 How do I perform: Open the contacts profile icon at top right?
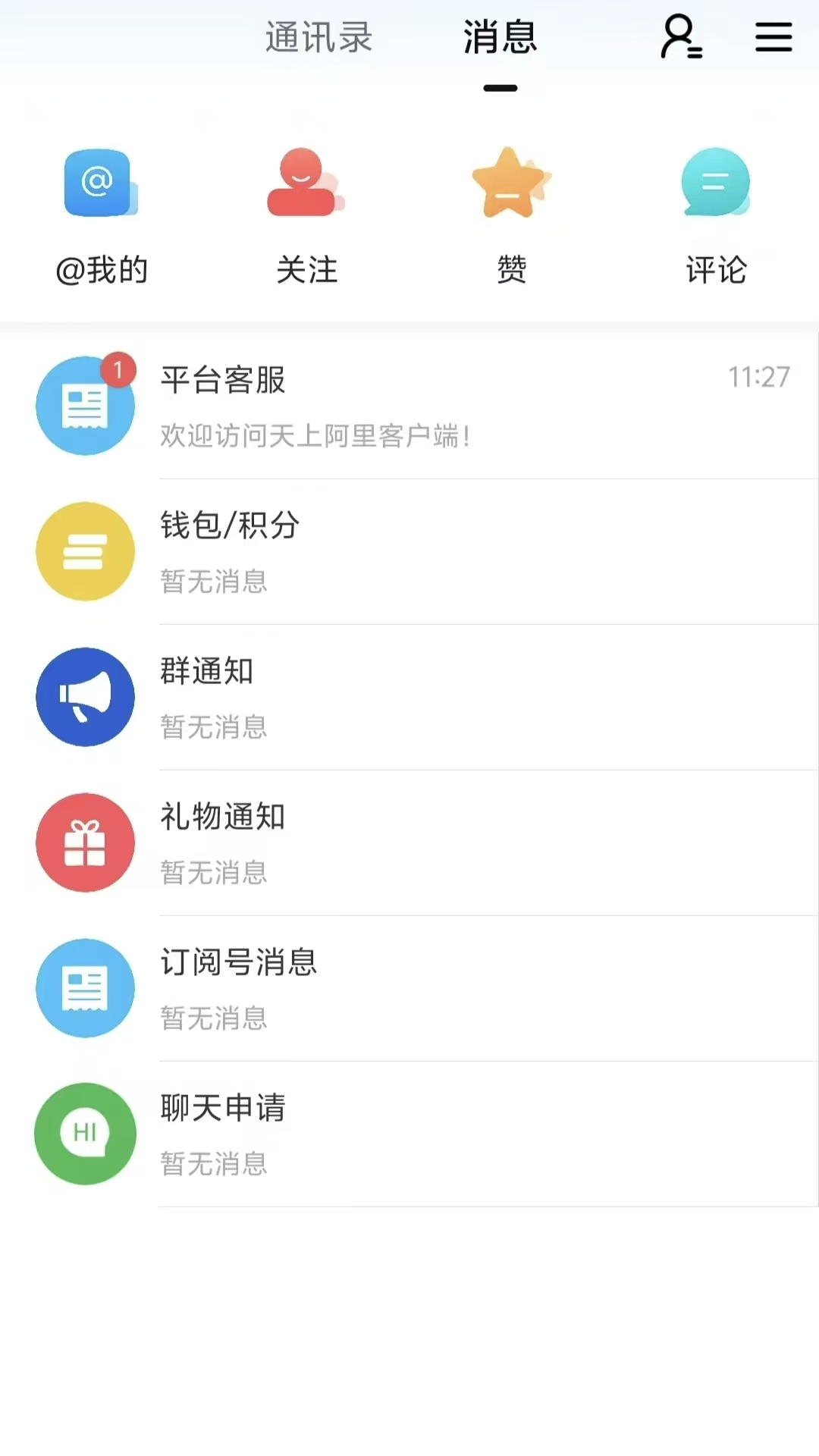[x=680, y=37]
